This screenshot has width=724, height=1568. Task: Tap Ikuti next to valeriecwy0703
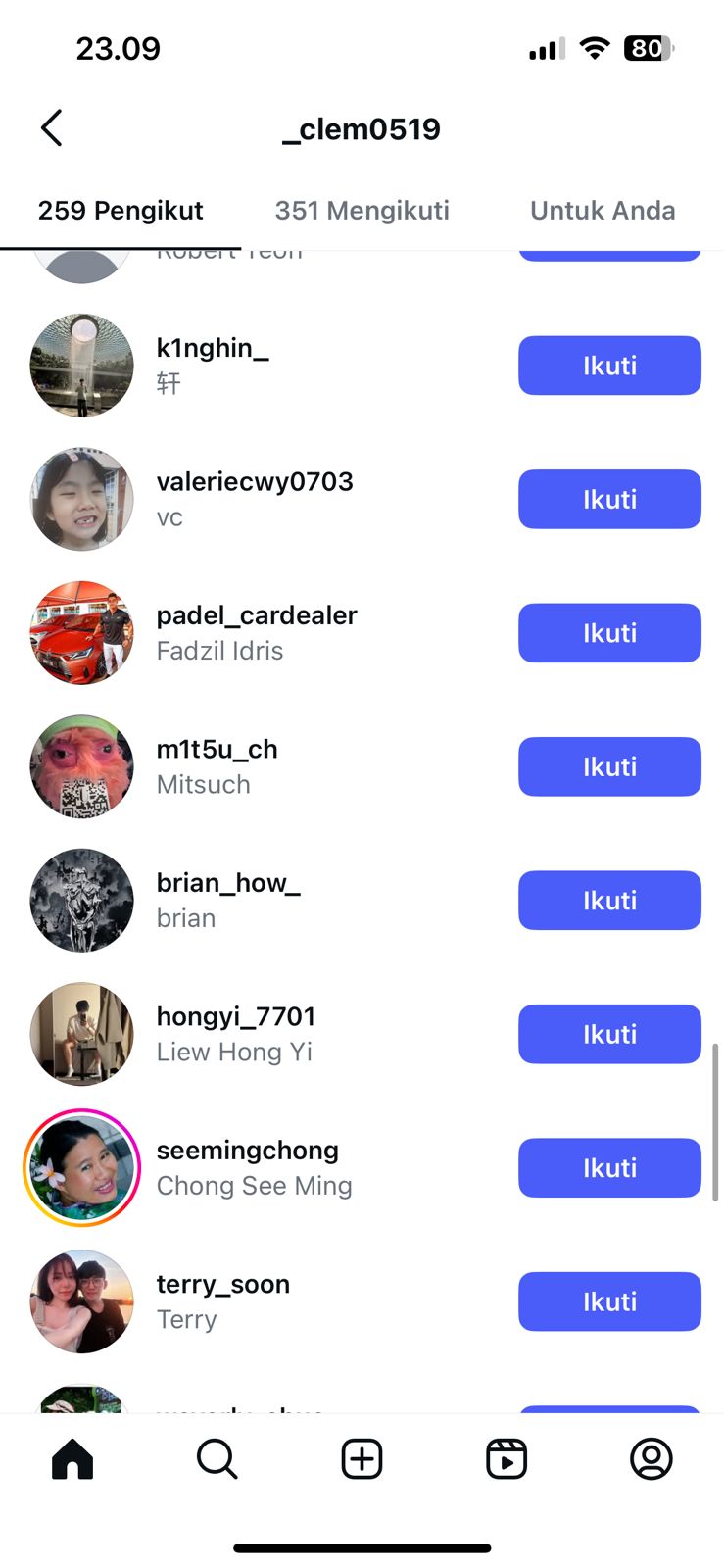point(608,499)
